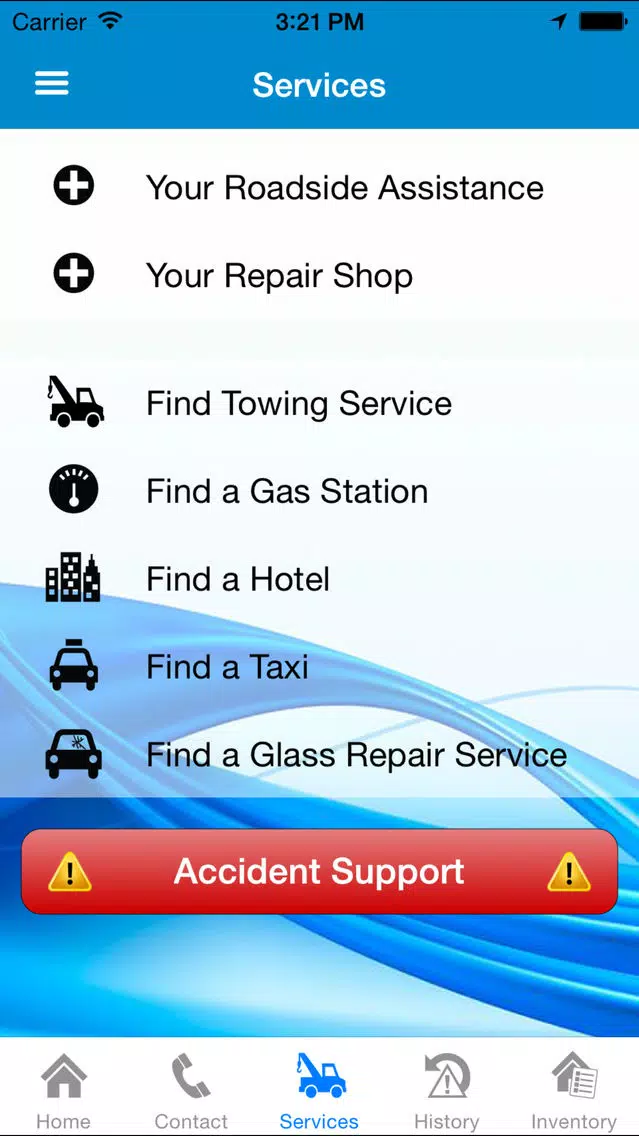The height and width of the screenshot is (1136, 639).
Task: Select Find Towing Service
Action: [x=320, y=403]
